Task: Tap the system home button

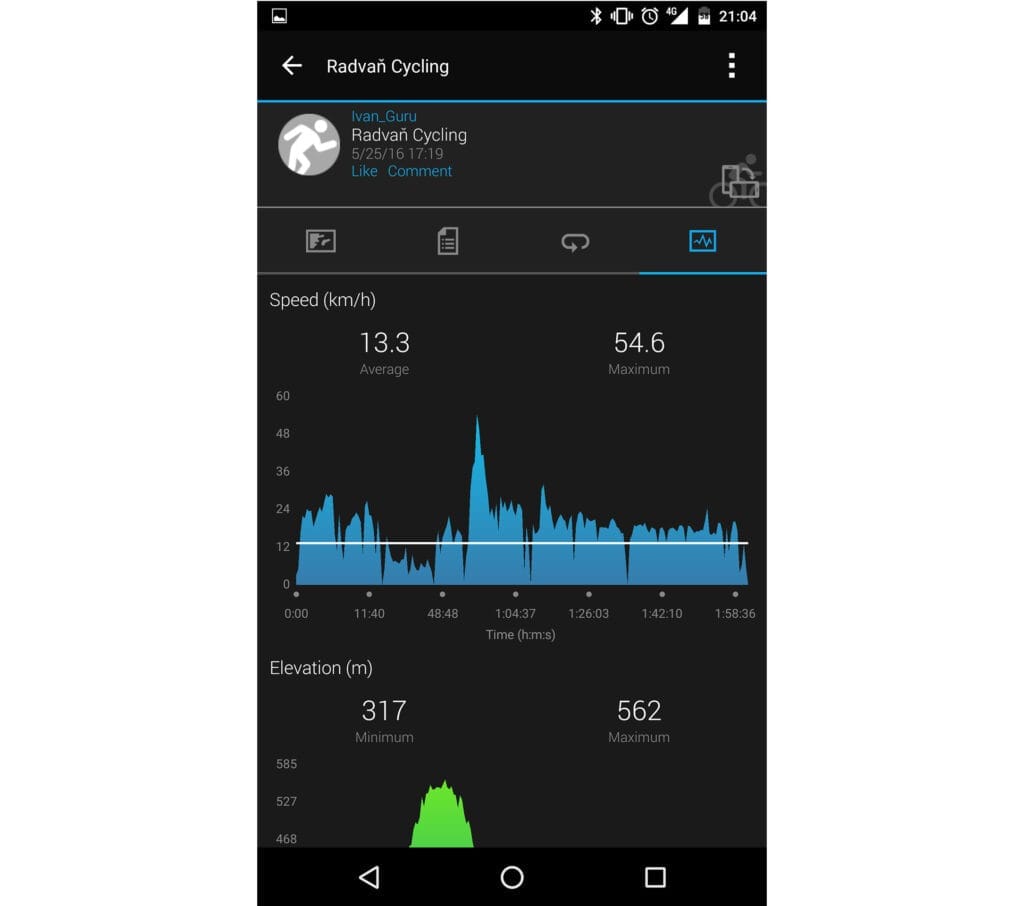Action: (512, 877)
